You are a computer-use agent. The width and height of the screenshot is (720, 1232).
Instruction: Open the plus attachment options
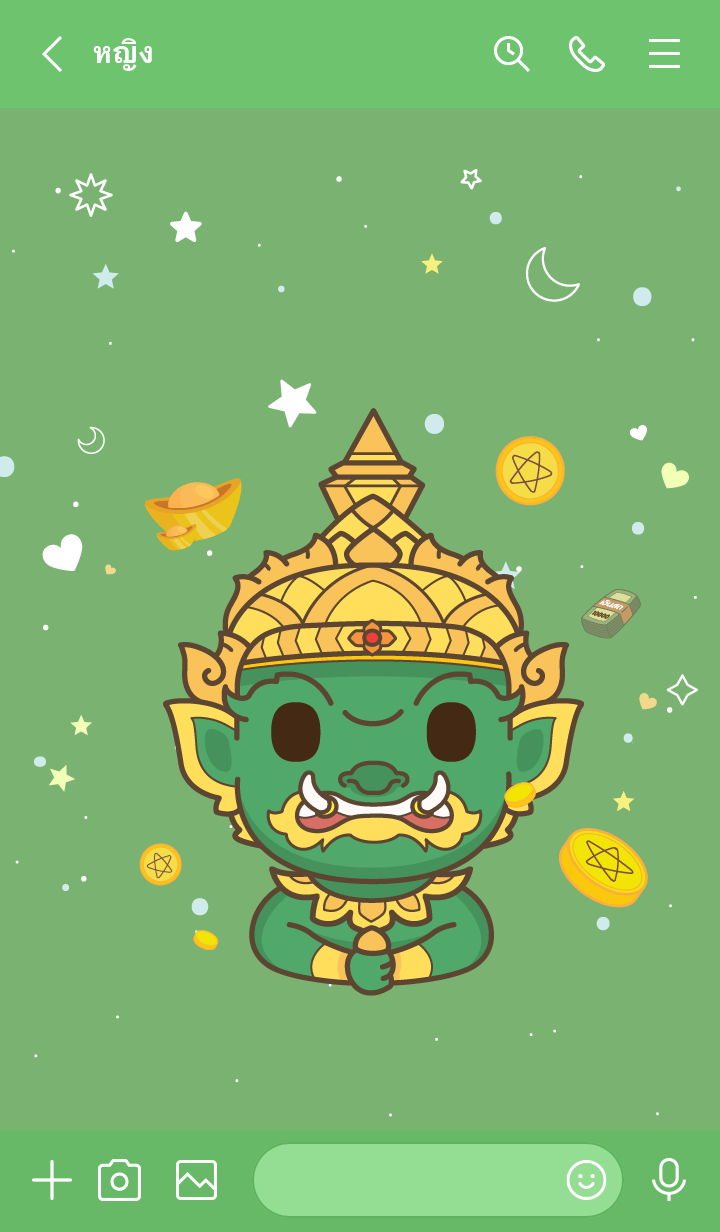click(52, 1180)
